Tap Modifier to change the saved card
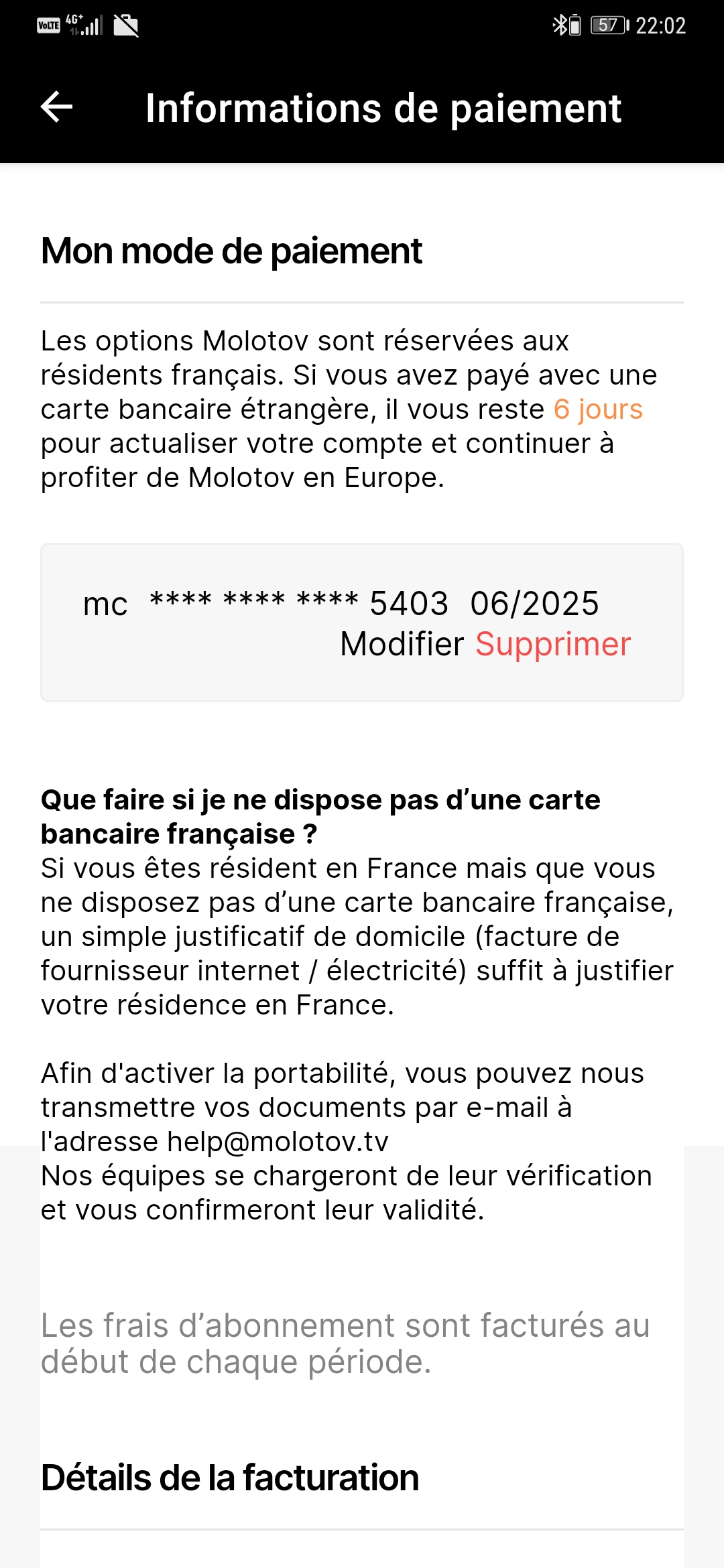The width and height of the screenshot is (724, 1568). point(402,644)
